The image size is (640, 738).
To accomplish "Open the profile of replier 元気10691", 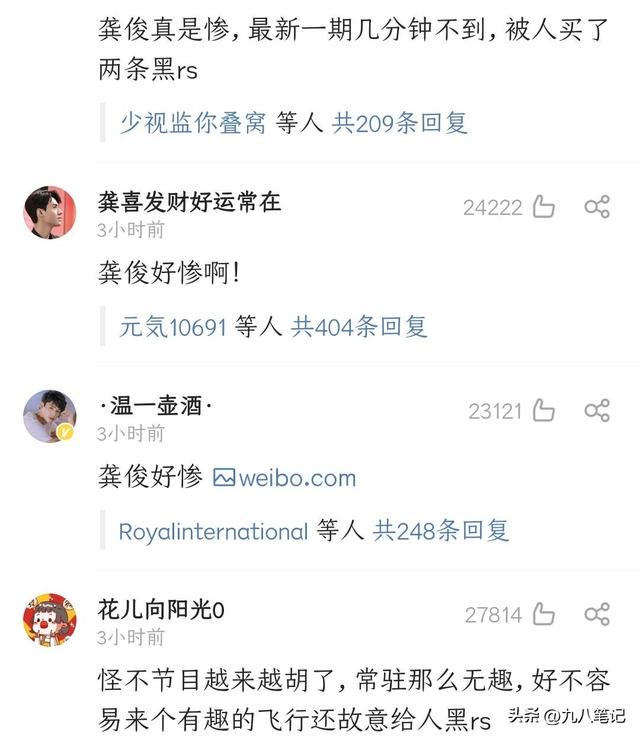I will pyautogui.click(x=173, y=326).
